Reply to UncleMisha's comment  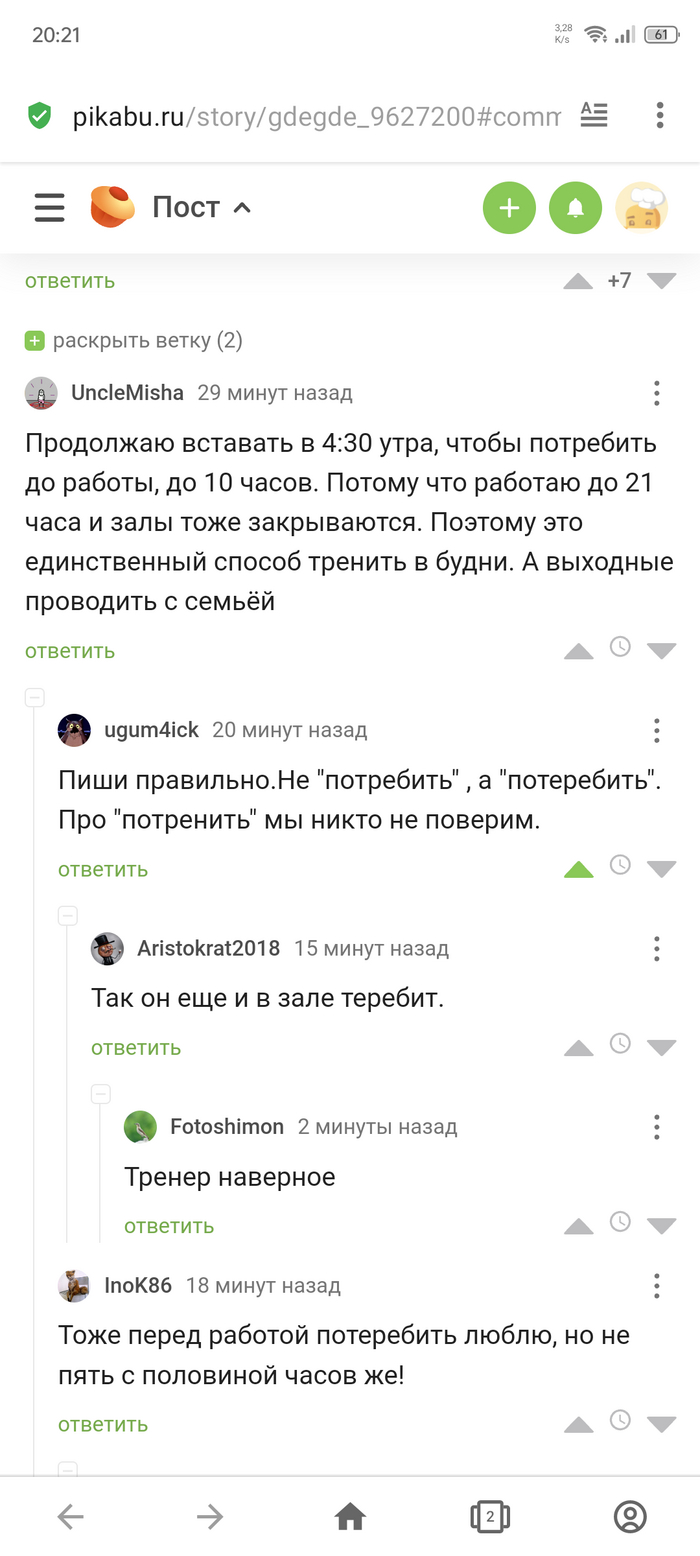pos(70,651)
